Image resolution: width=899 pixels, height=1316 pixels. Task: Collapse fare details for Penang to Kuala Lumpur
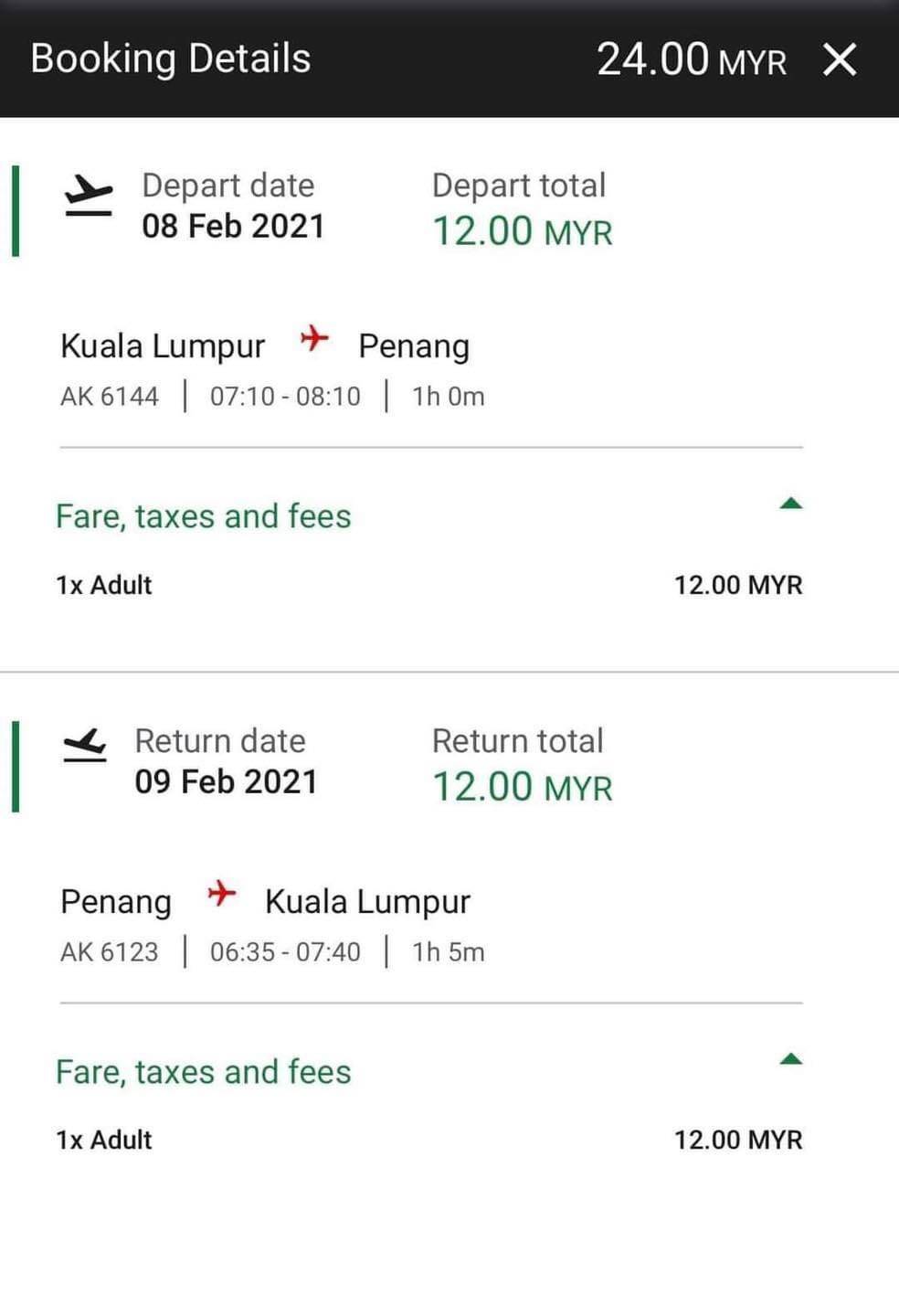coord(791,1060)
